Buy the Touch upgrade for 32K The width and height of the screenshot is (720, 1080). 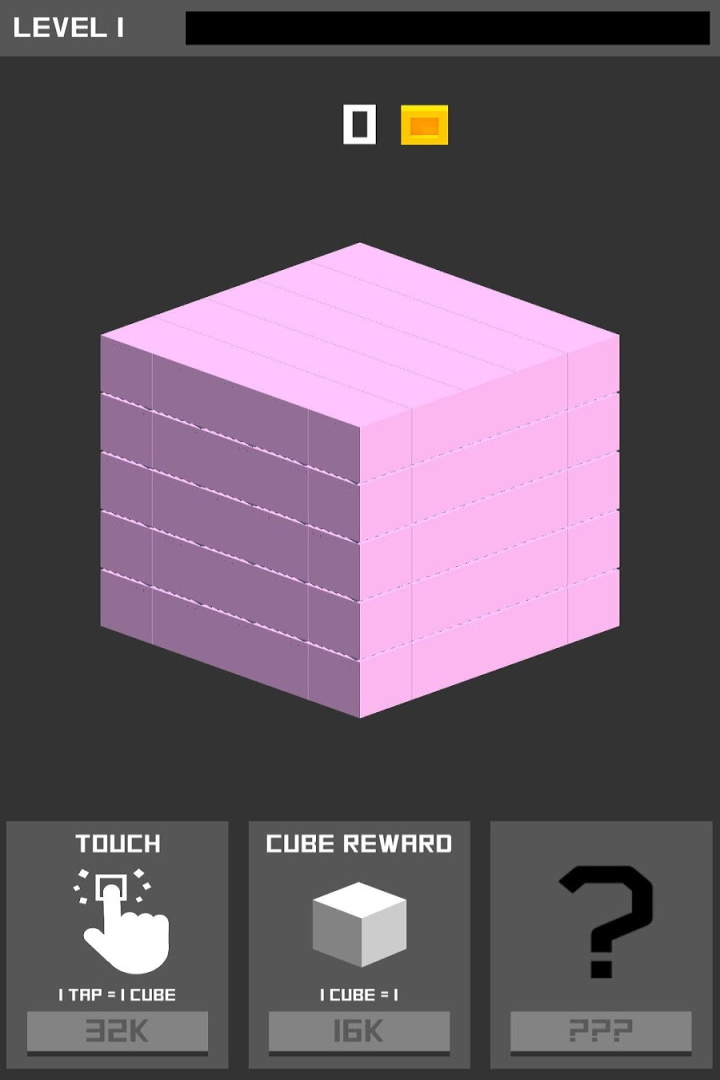point(117,1031)
